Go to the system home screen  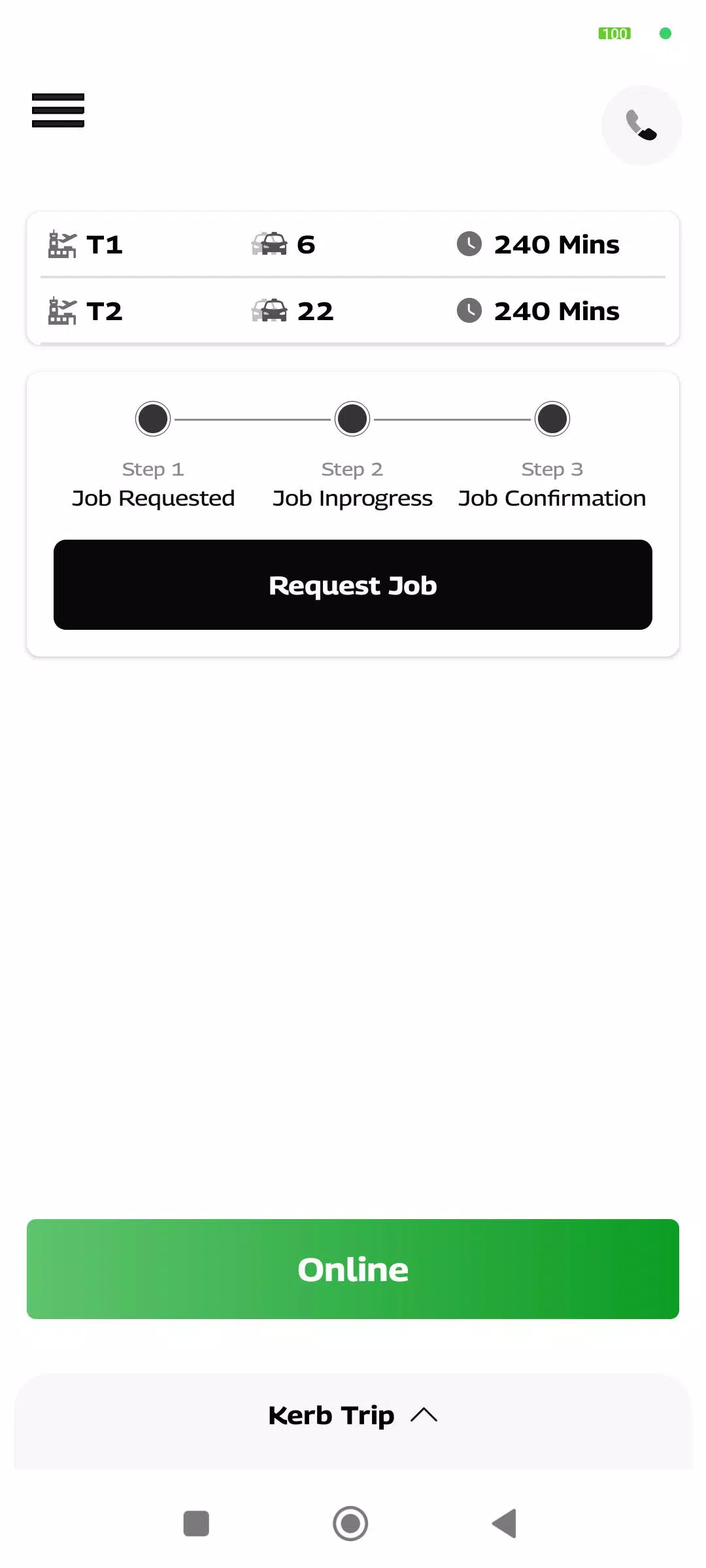[x=350, y=1524]
